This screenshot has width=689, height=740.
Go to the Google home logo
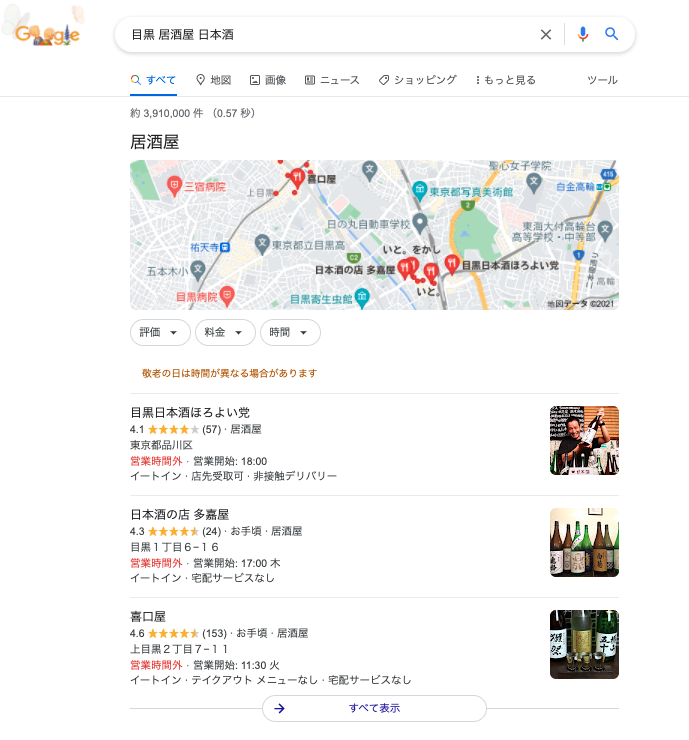tap(48, 34)
